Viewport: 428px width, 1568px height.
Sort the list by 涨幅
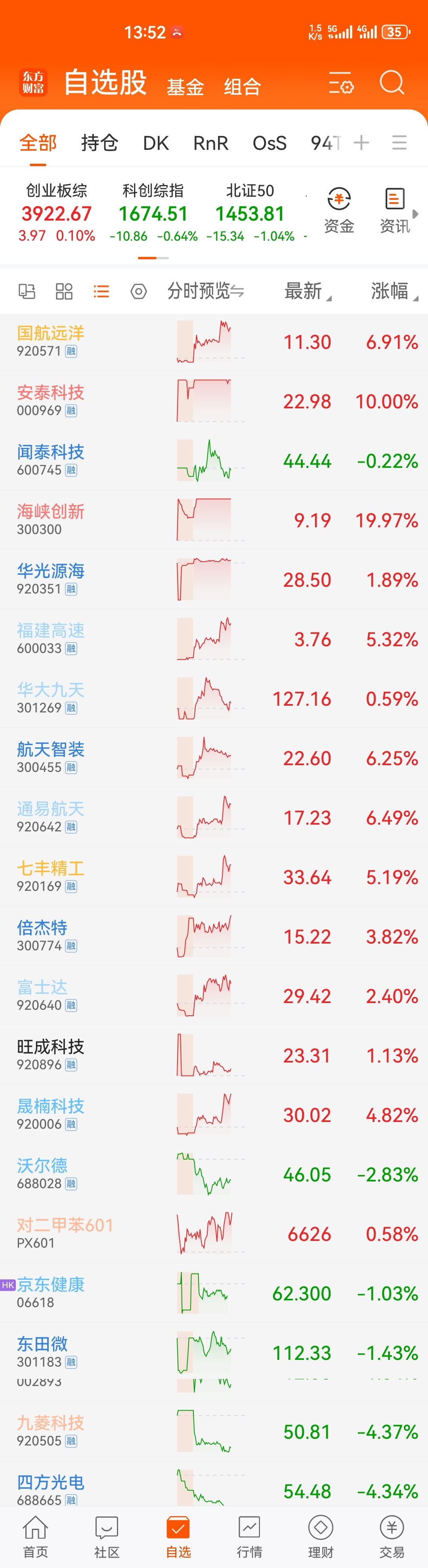394,291
